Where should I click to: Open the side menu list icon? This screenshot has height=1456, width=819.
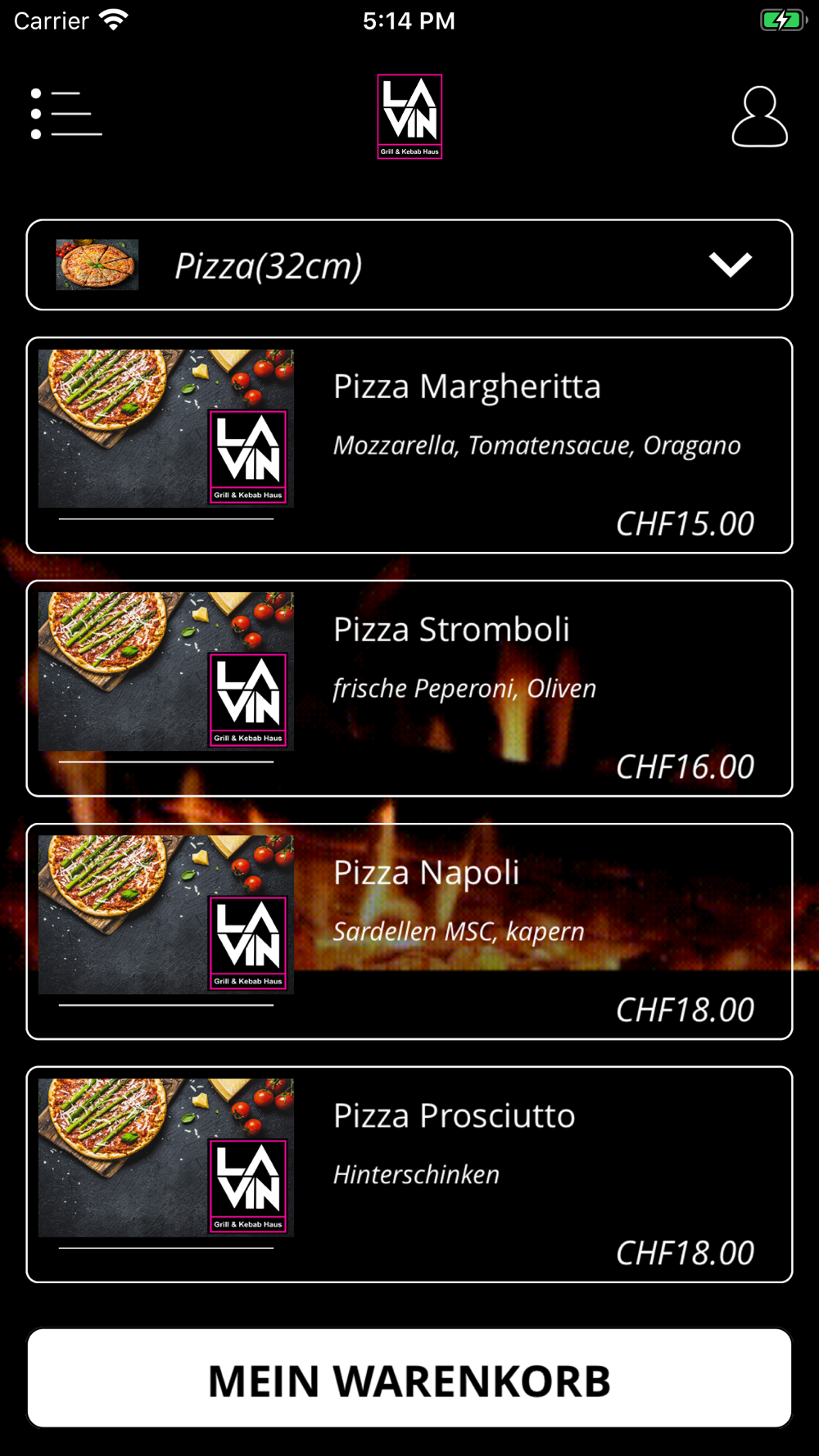coord(66,114)
